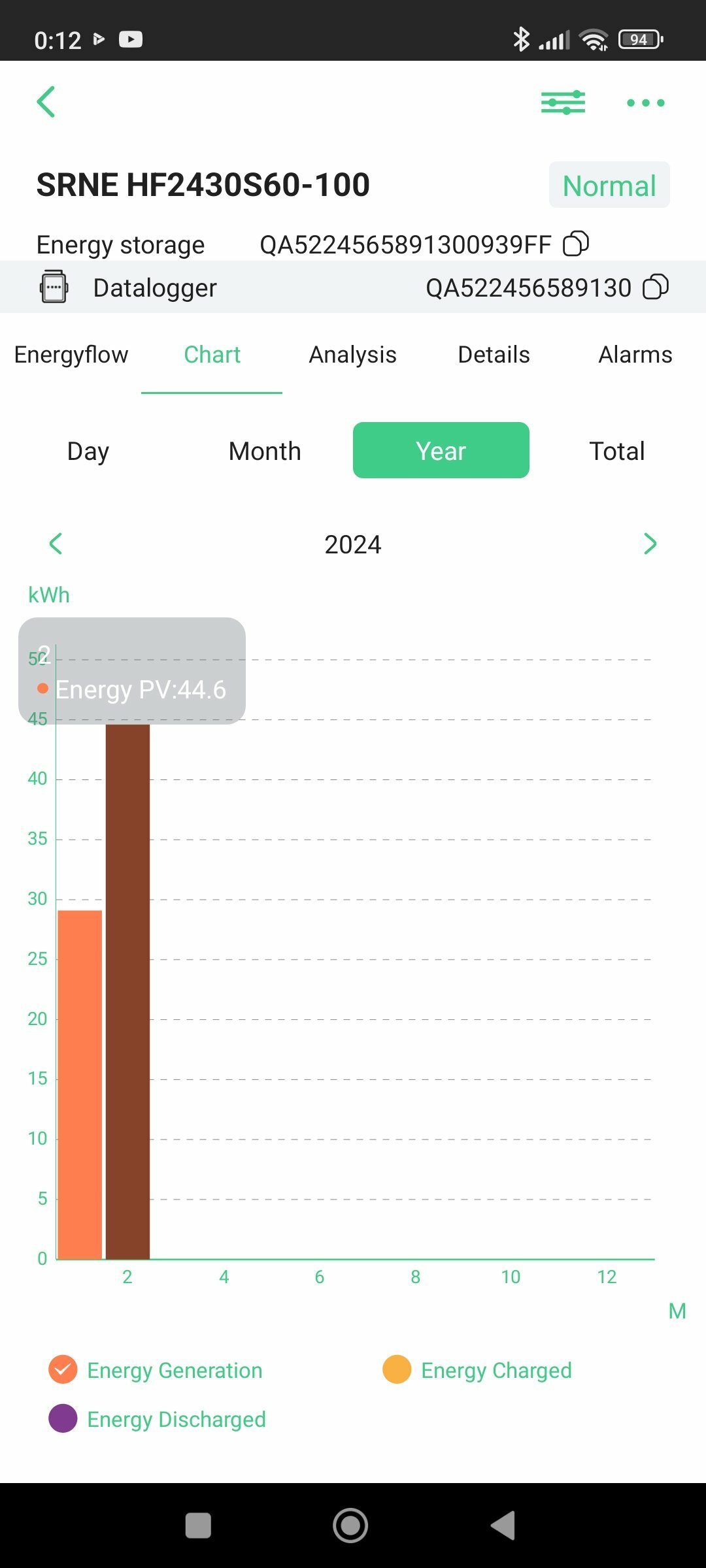Tap the system home button
The width and height of the screenshot is (706, 1568).
pyautogui.click(x=351, y=1526)
